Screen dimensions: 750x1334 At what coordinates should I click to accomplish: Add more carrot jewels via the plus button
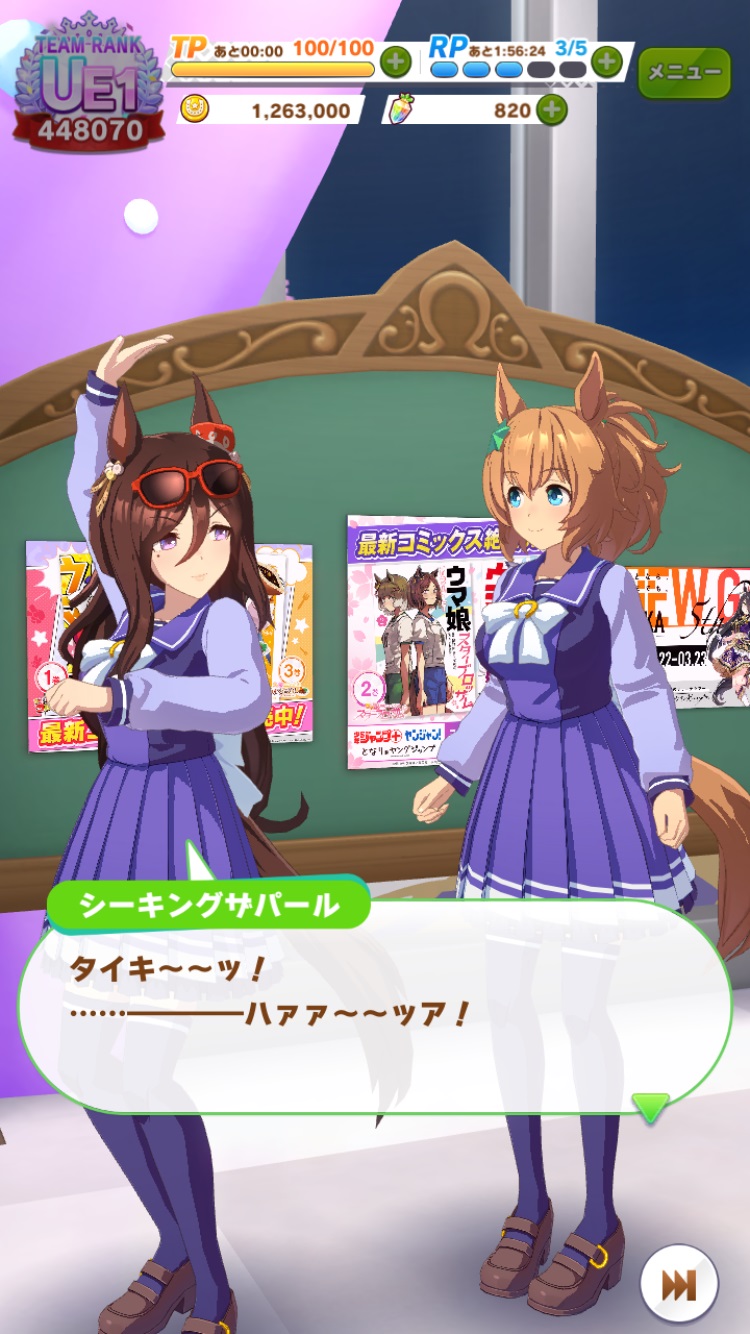click(x=551, y=109)
